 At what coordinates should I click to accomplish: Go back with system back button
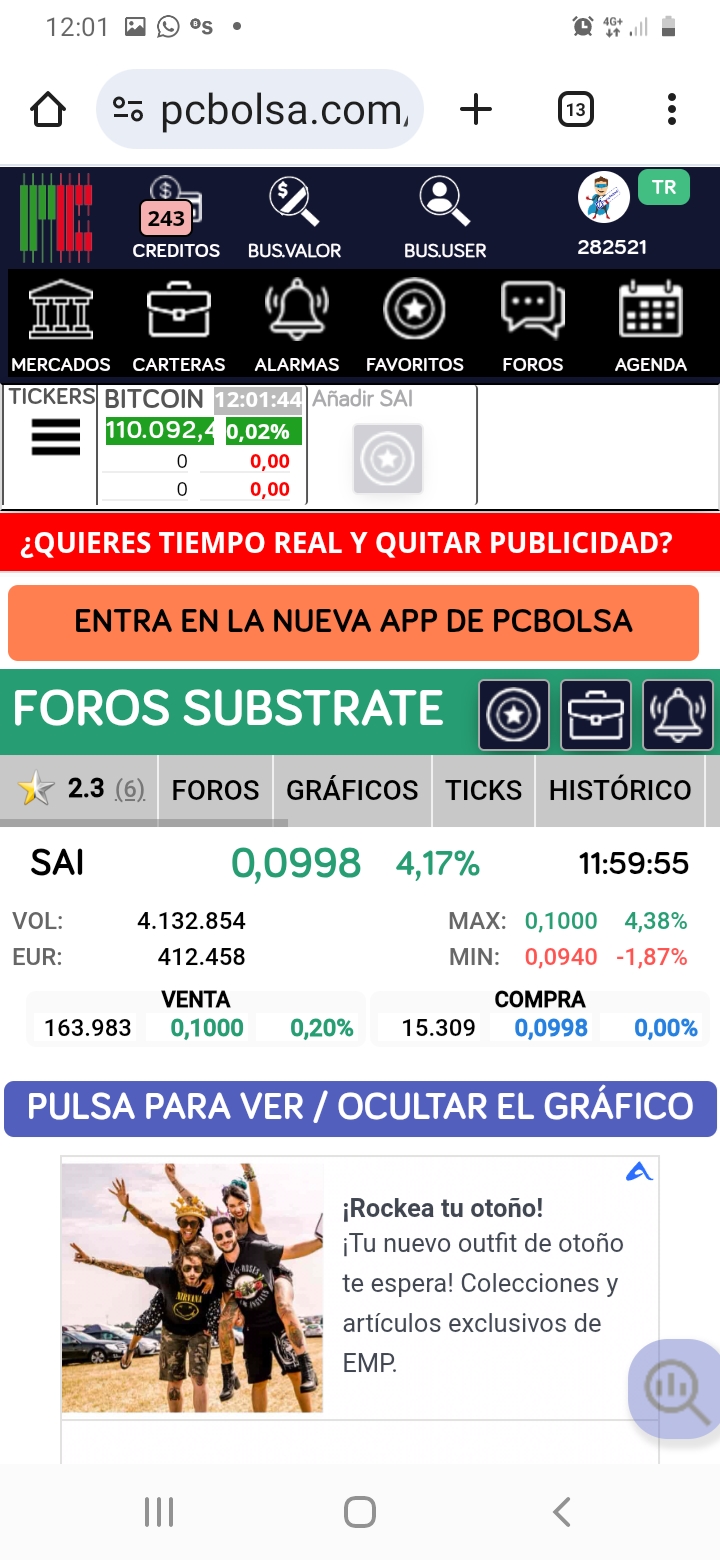[x=562, y=1511]
